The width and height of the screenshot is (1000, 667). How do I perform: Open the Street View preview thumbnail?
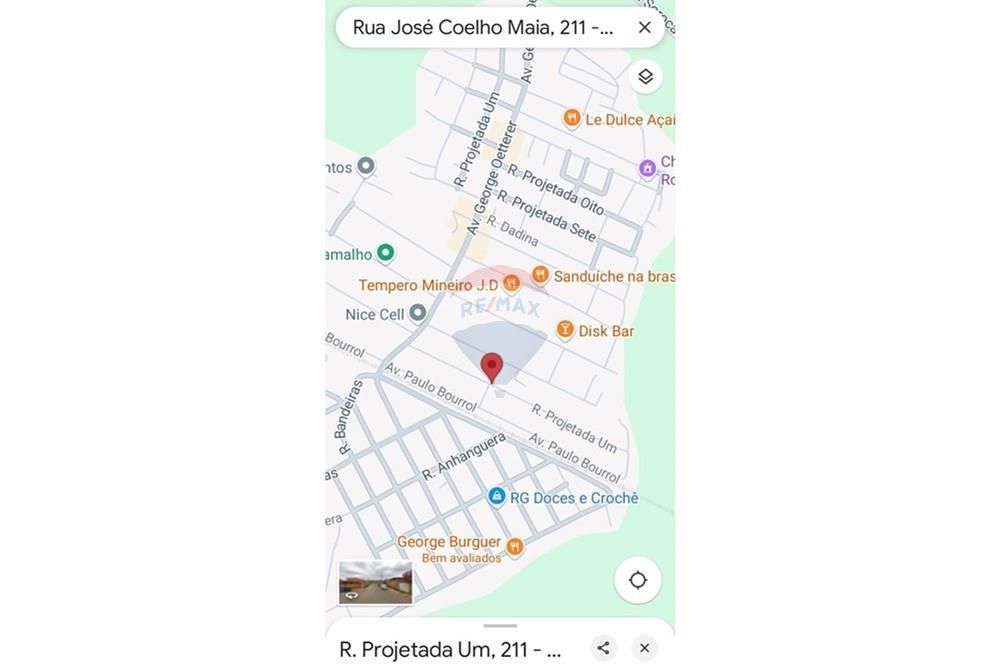pos(375,582)
